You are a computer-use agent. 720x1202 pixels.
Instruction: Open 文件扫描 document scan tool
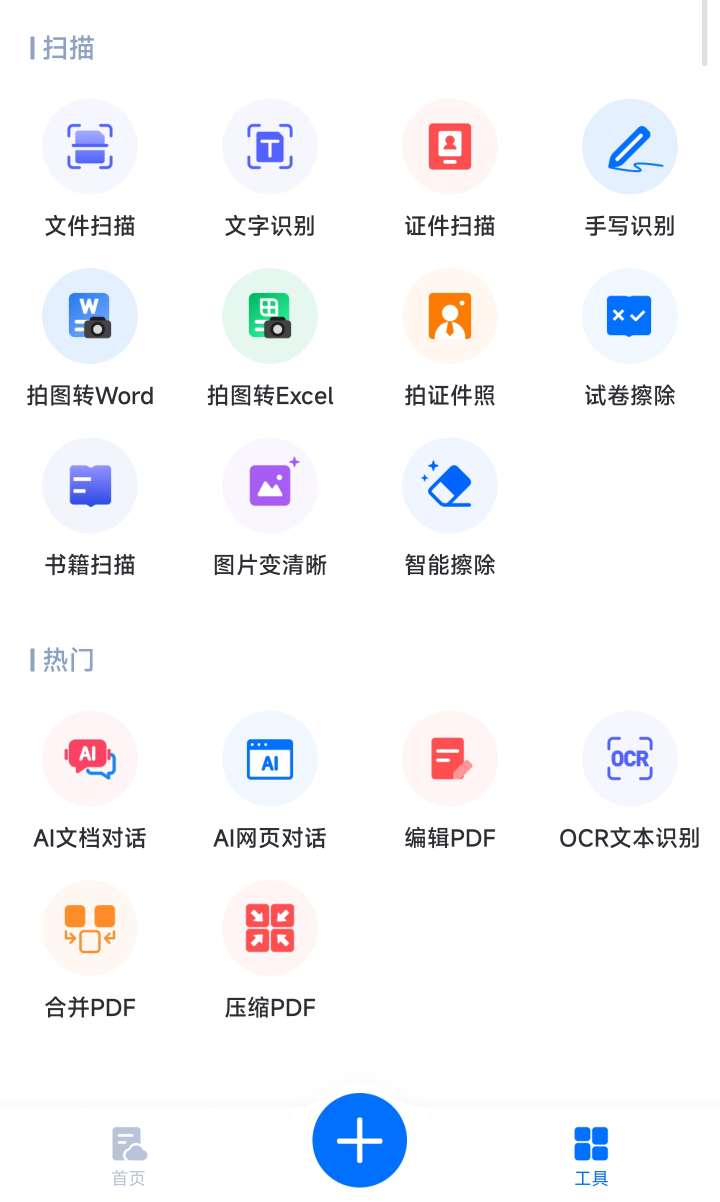(x=90, y=147)
